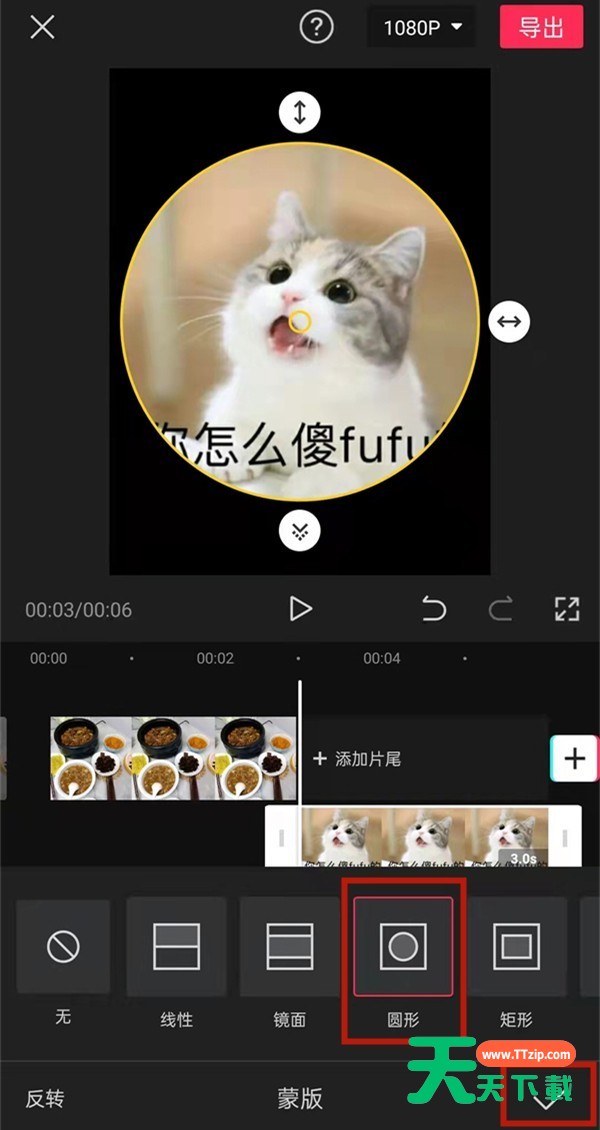Screen dimensions: 600x1130
Task: Tap 添加片尾 to add an ending
Action: pos(357,759)
